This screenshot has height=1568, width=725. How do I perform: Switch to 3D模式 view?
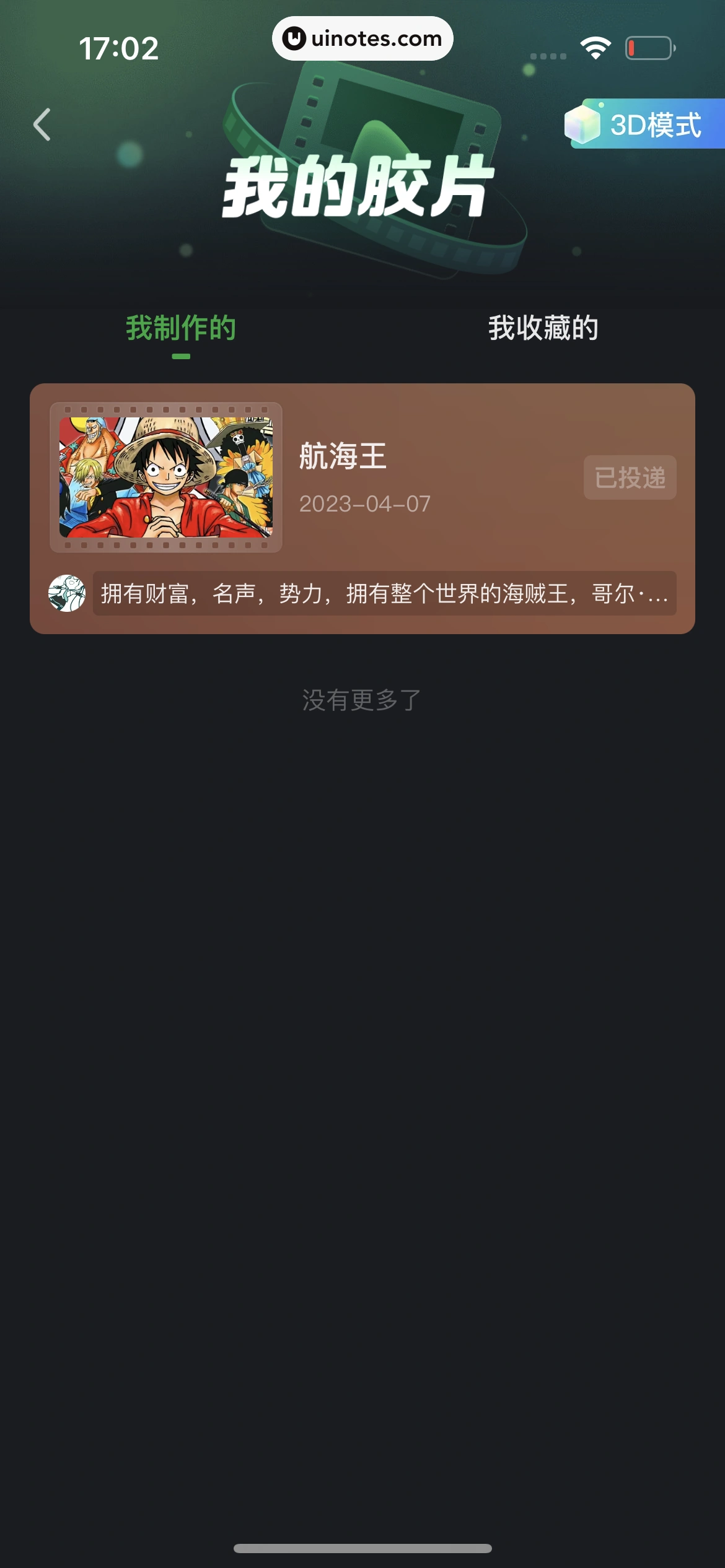pos(644,124)
